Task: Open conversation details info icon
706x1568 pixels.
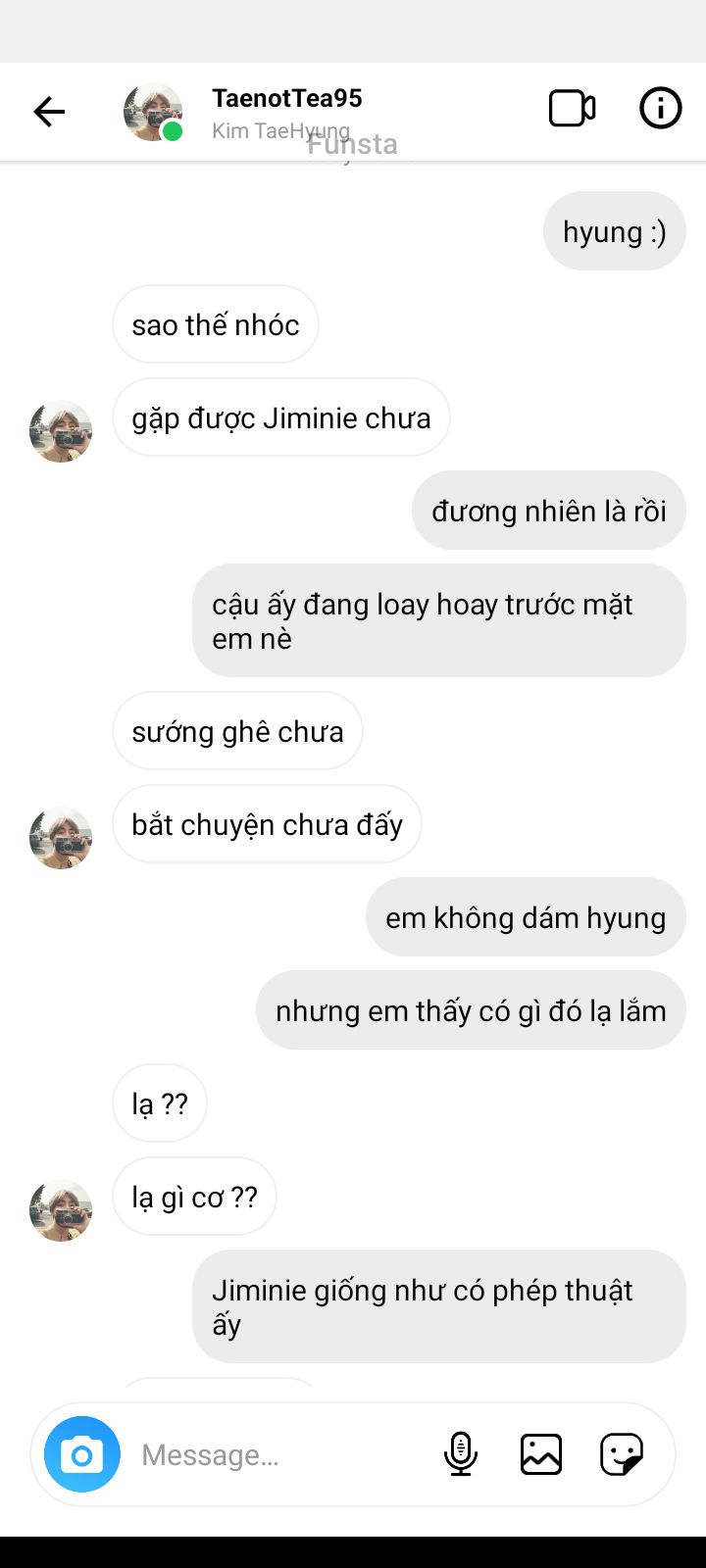Action: 660,109
